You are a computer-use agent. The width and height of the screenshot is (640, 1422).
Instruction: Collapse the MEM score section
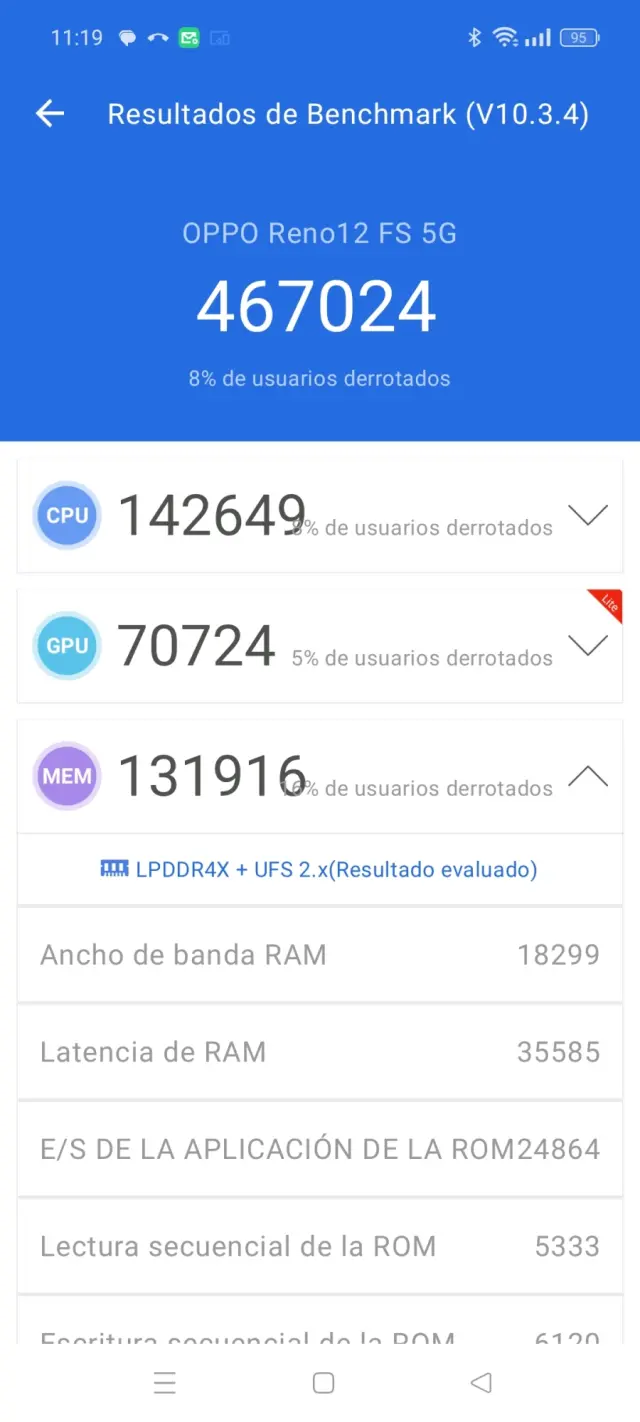[x=587, y=776]
